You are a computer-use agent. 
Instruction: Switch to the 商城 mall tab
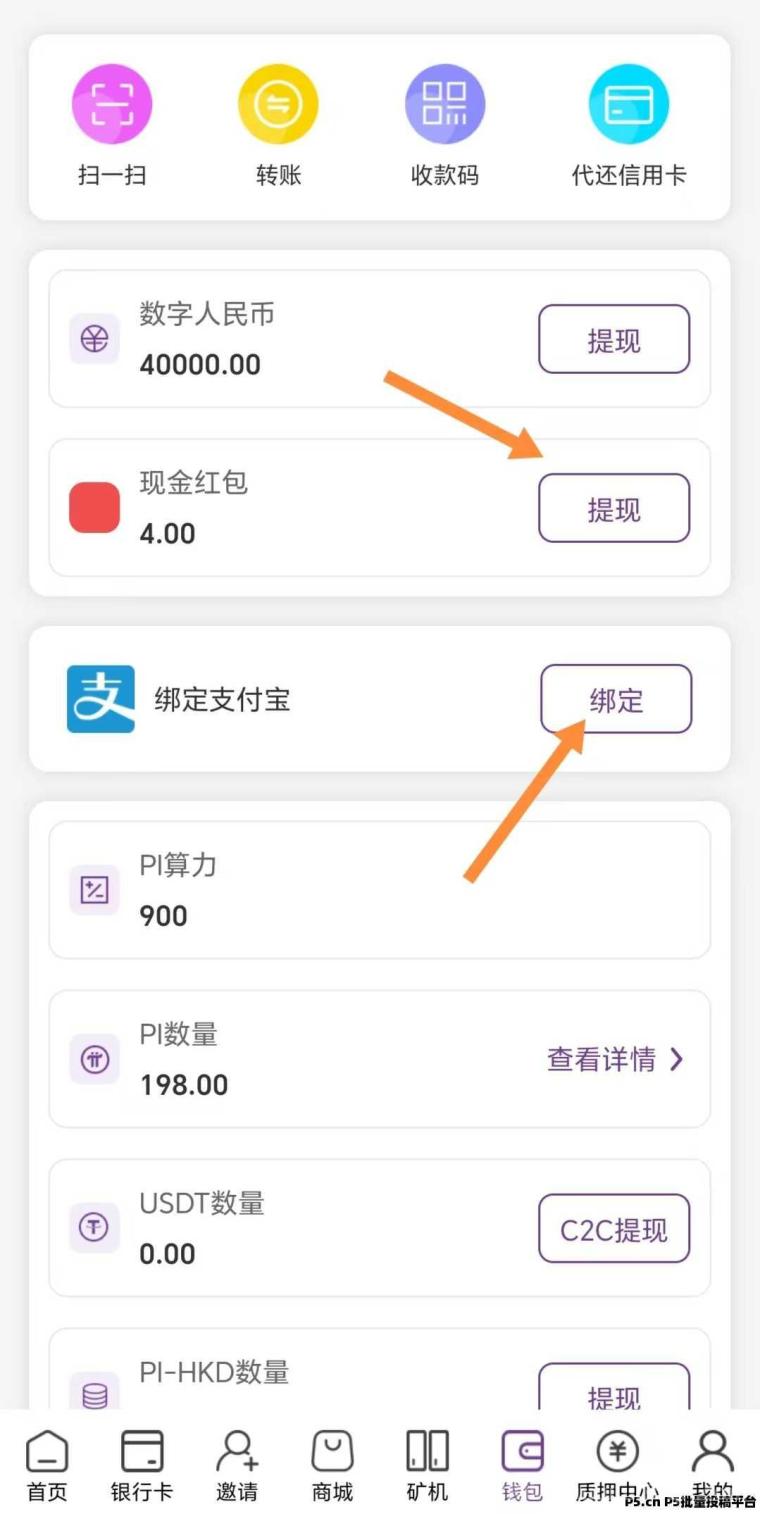coord(332,1466)
